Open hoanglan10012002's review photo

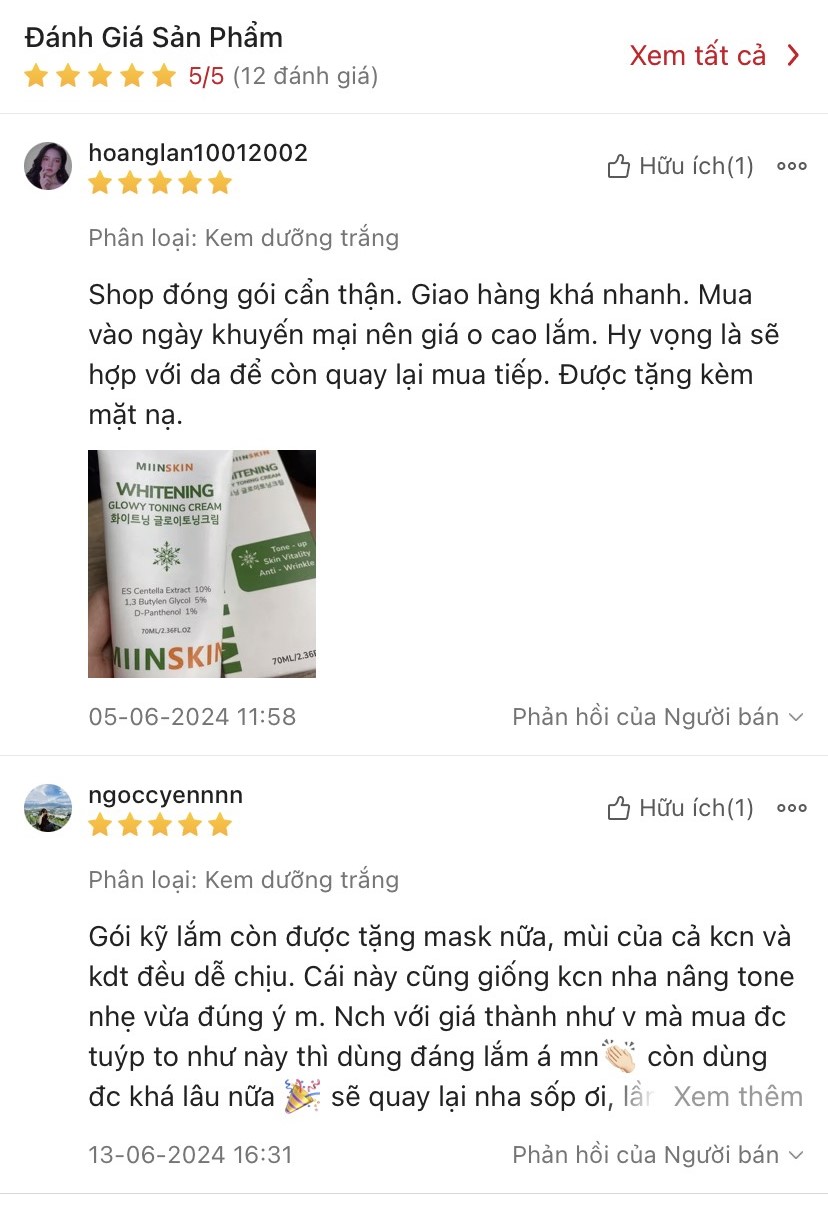tap(202, 564)
